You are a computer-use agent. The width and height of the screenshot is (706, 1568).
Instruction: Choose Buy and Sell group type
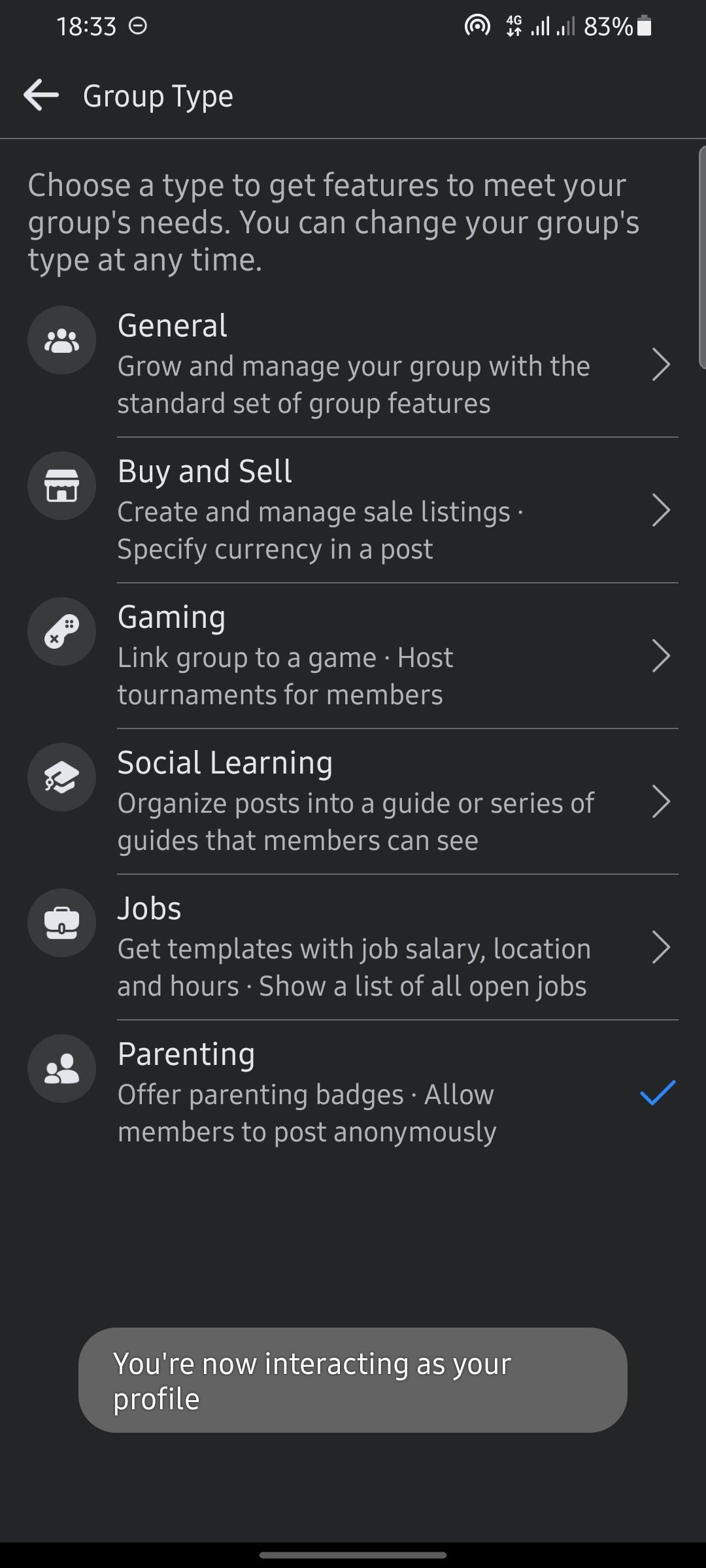pyautogui.click(x=353, y=510)
